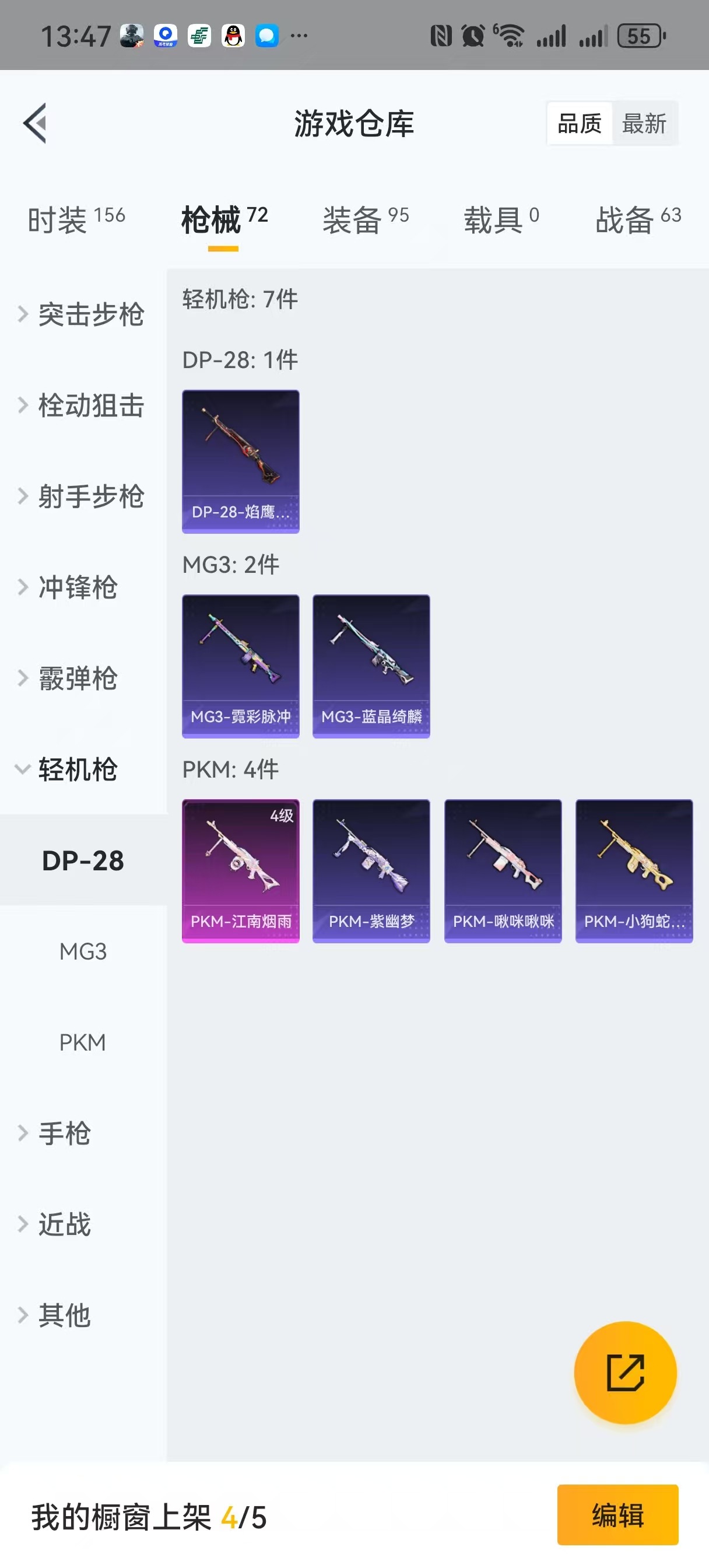Switch to the 时装 tab

76,219
